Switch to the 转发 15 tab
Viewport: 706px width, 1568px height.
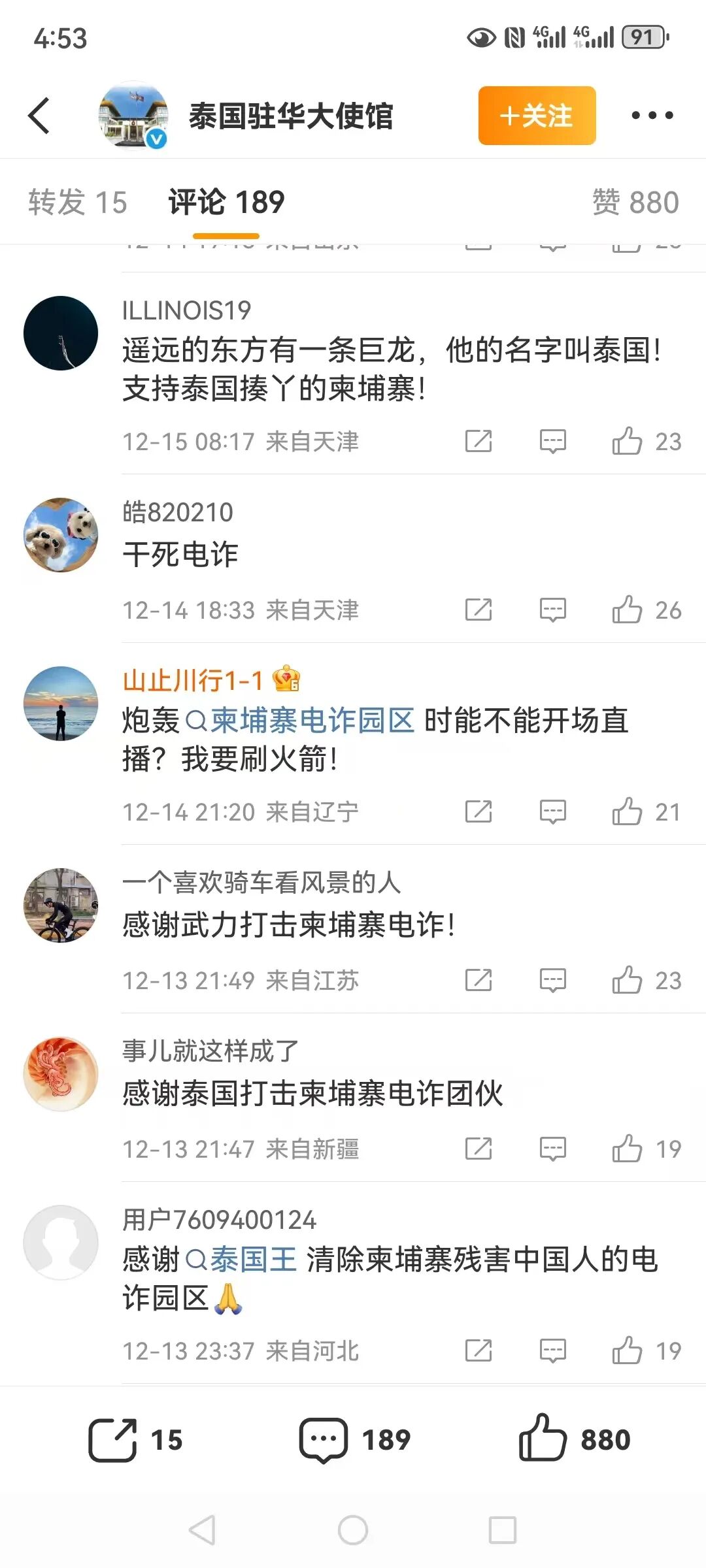78,202
